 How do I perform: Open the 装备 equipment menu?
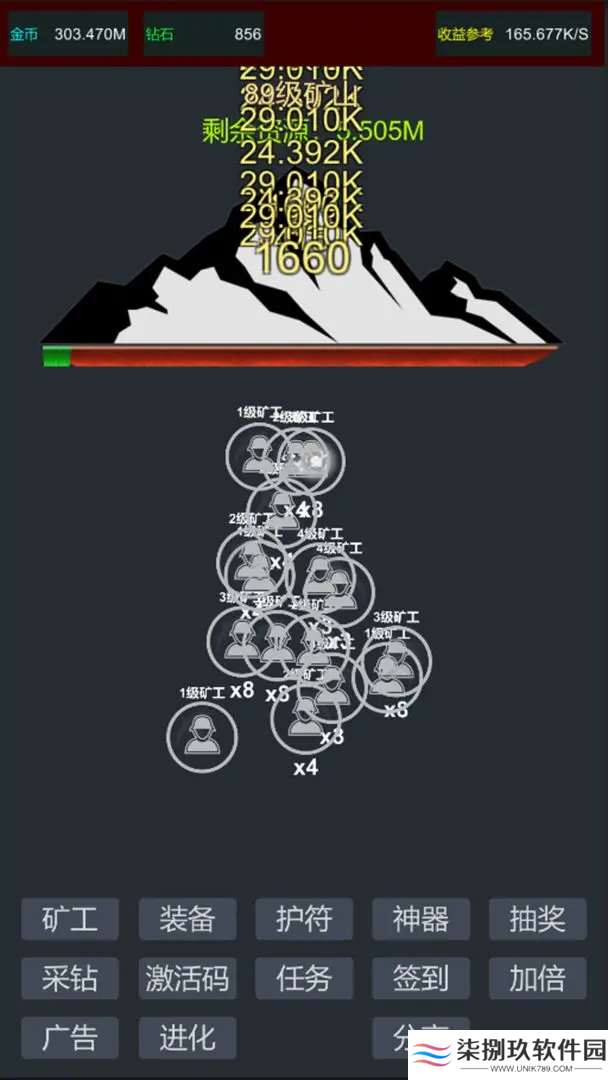(187, 919)
